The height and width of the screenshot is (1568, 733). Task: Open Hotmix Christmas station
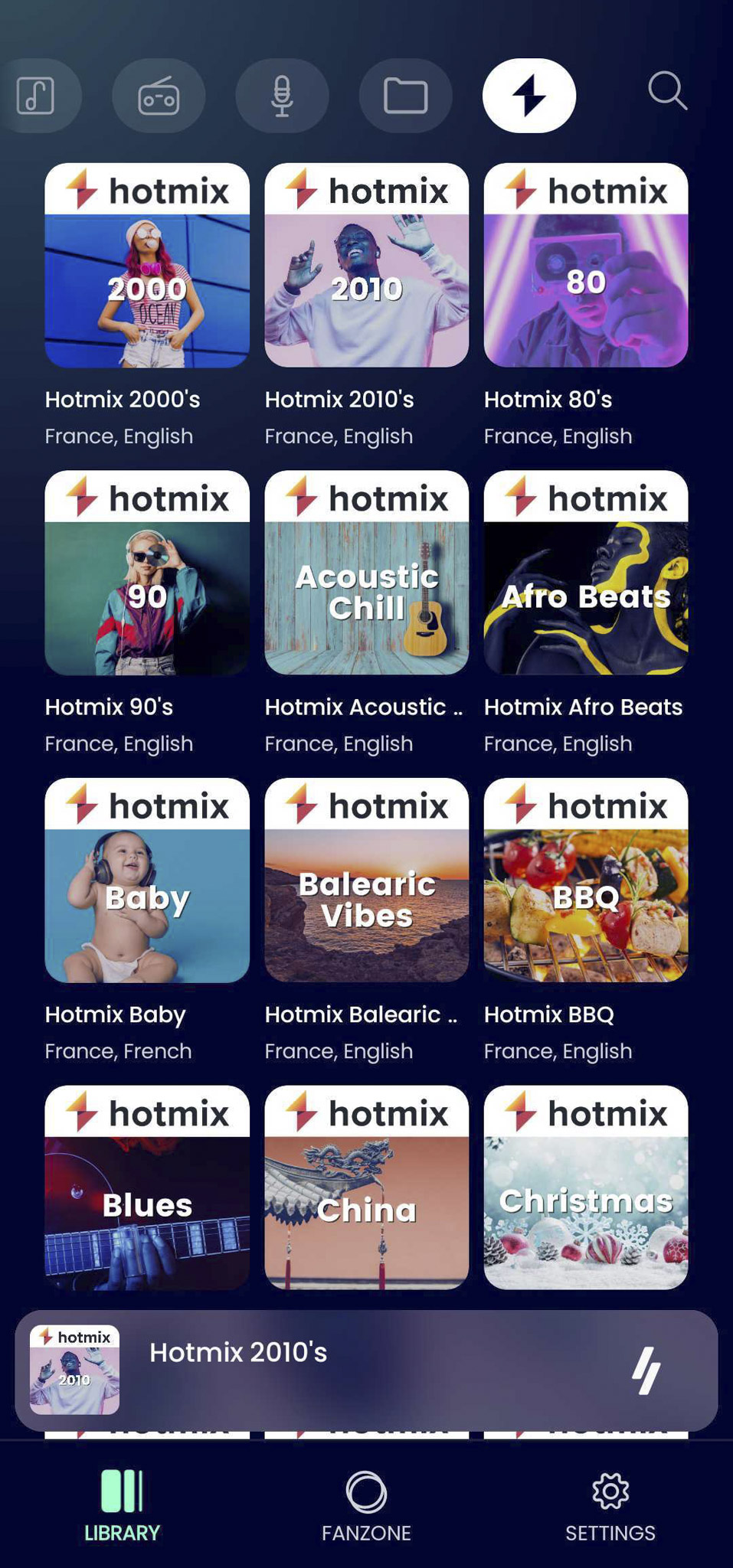point(586,1187)
